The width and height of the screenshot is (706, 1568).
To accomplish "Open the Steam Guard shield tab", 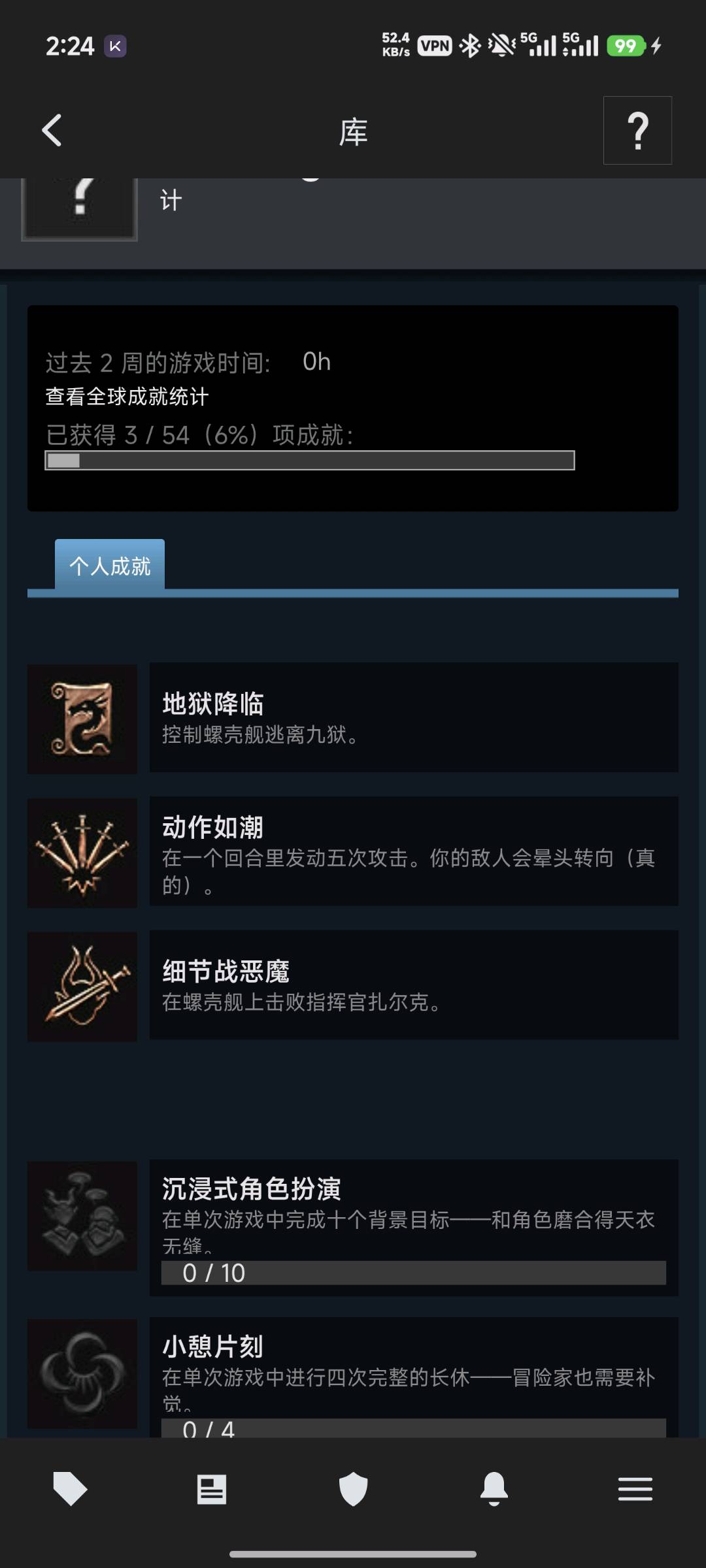I will point(353,1489).
